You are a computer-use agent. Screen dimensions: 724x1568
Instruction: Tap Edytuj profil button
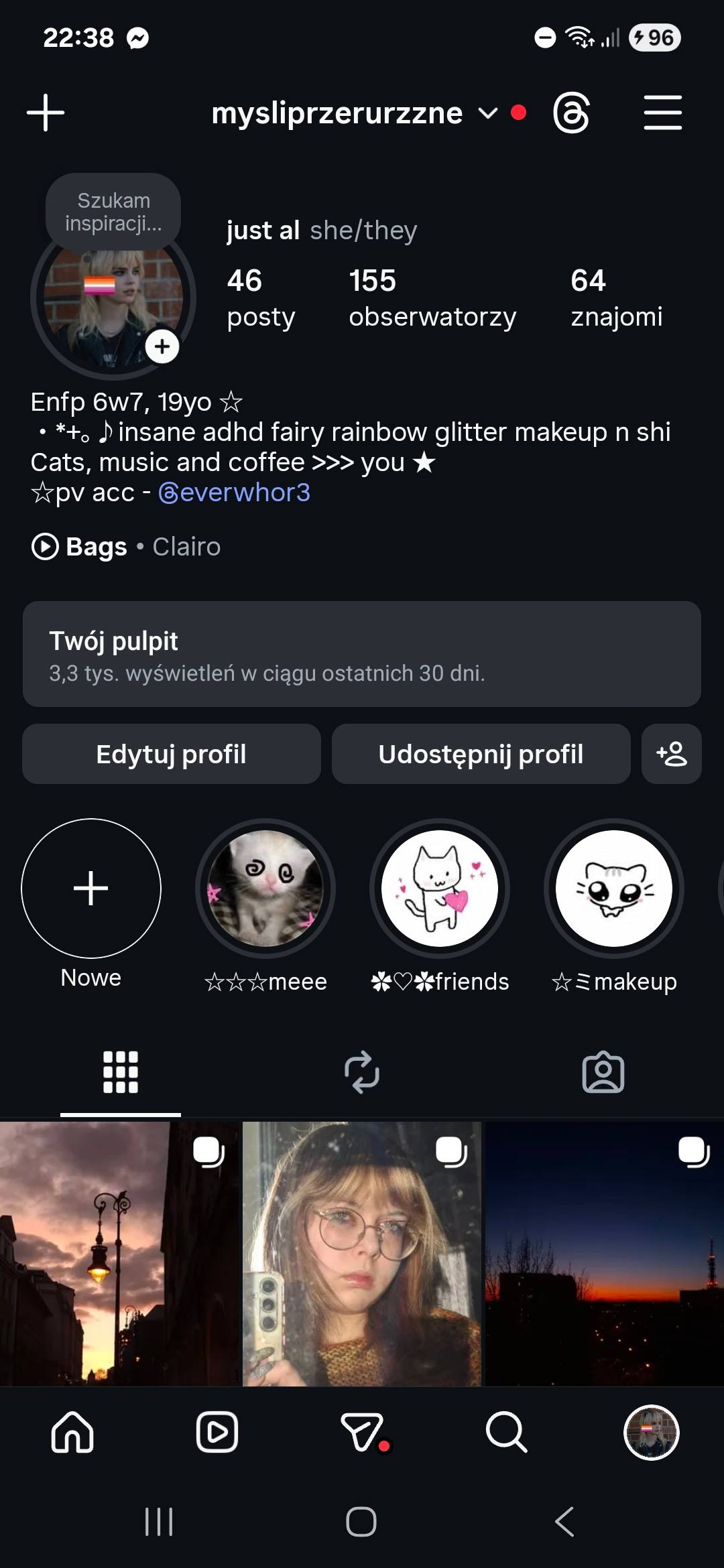pos(172,754)
